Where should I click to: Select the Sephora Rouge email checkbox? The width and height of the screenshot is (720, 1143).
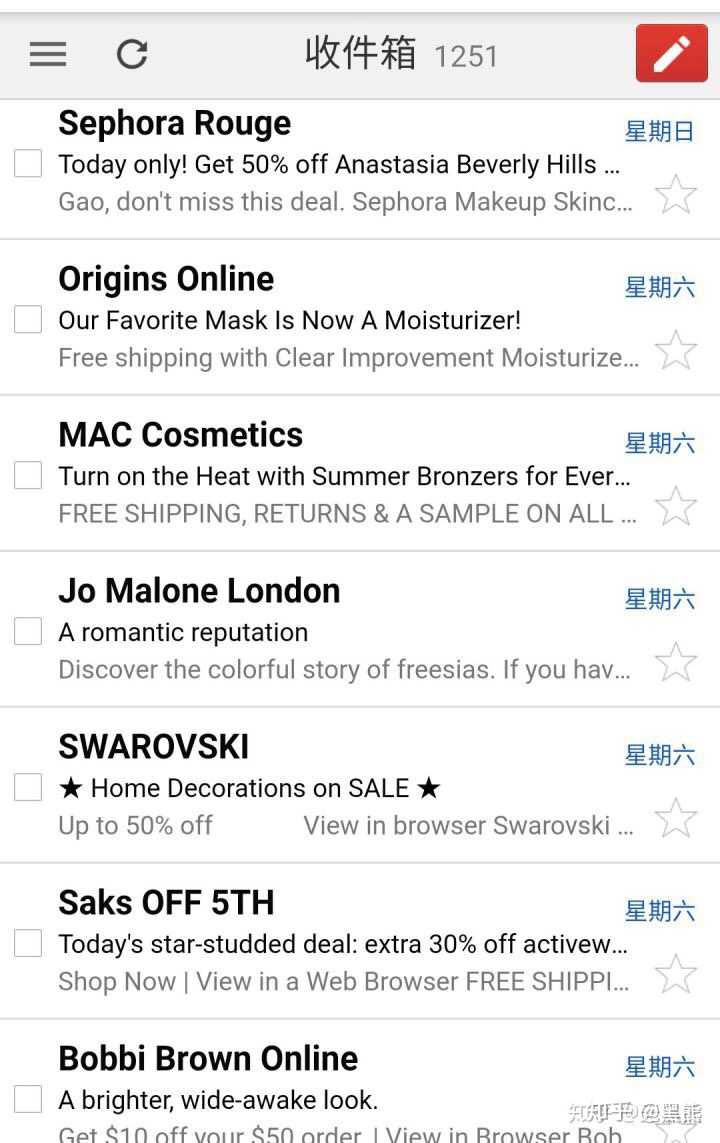coord(28,164)
